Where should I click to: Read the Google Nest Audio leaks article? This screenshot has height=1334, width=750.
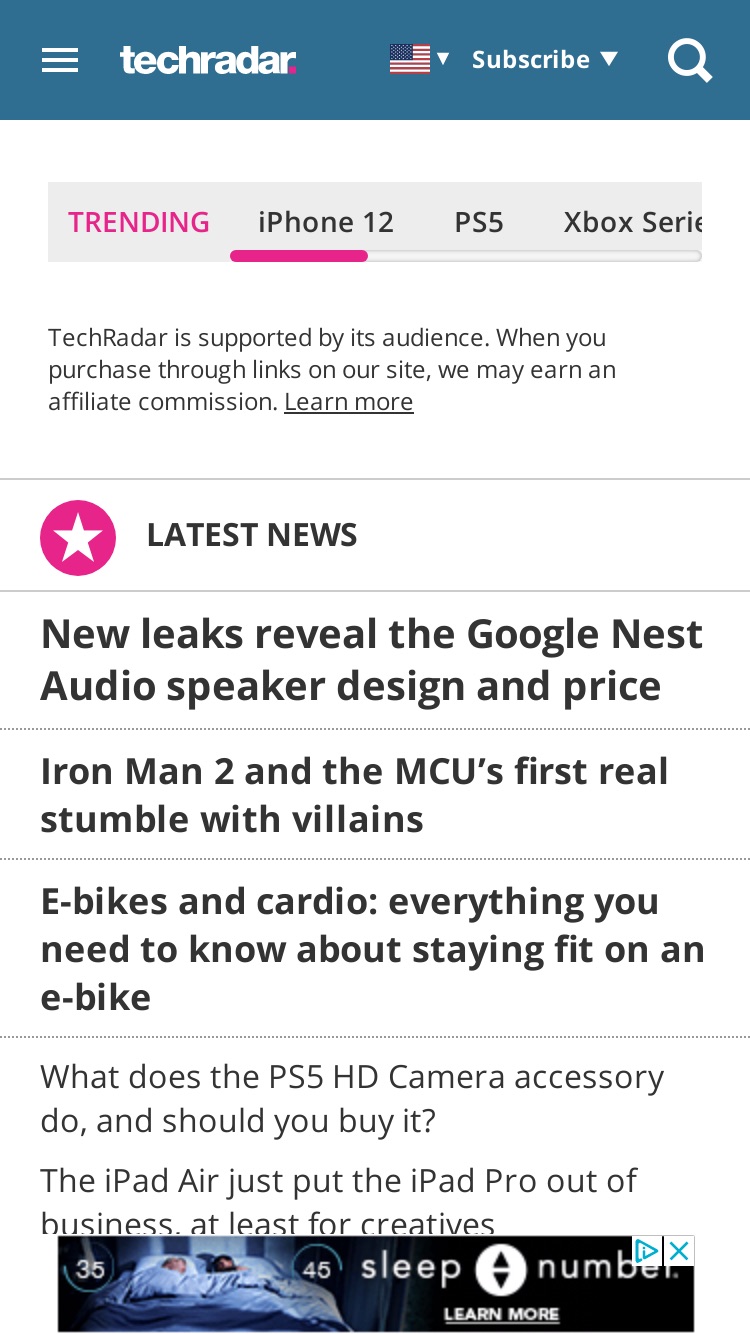pos(372,660)
